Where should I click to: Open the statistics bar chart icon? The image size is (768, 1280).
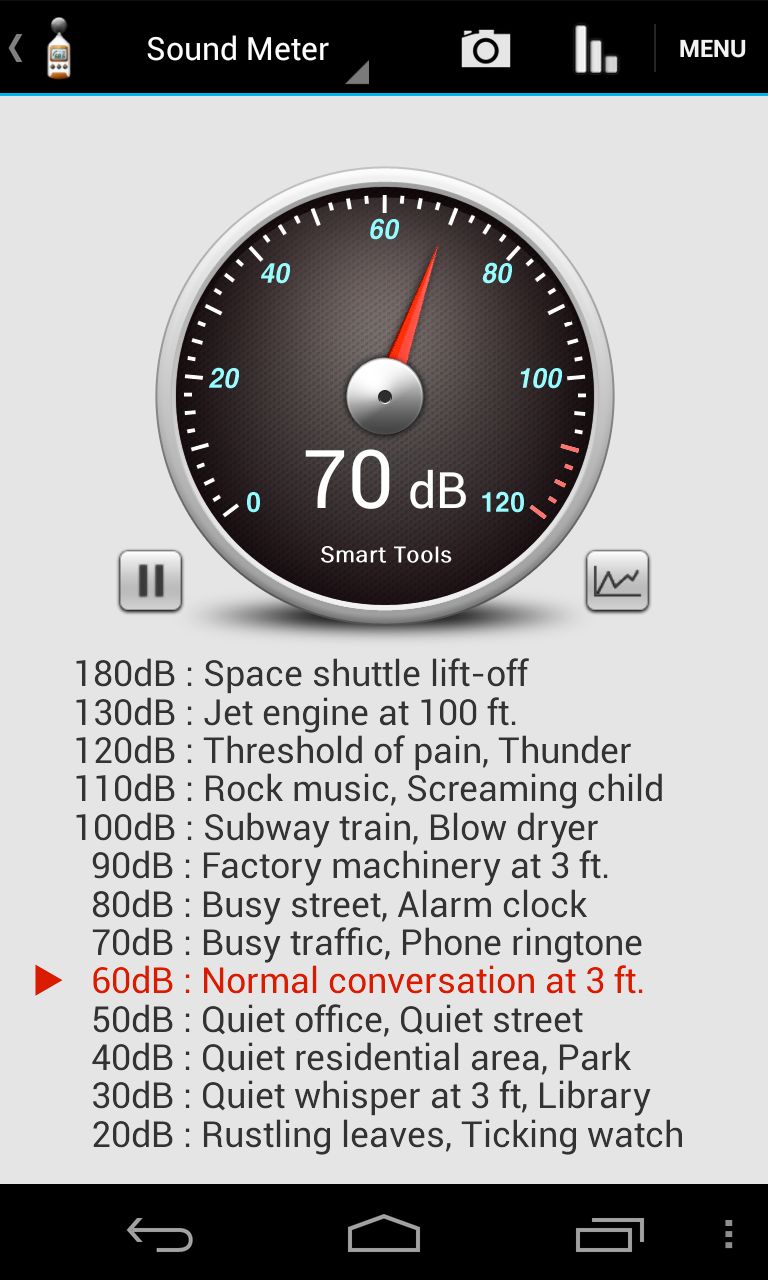pyautogui.click(x=596, y=49)
